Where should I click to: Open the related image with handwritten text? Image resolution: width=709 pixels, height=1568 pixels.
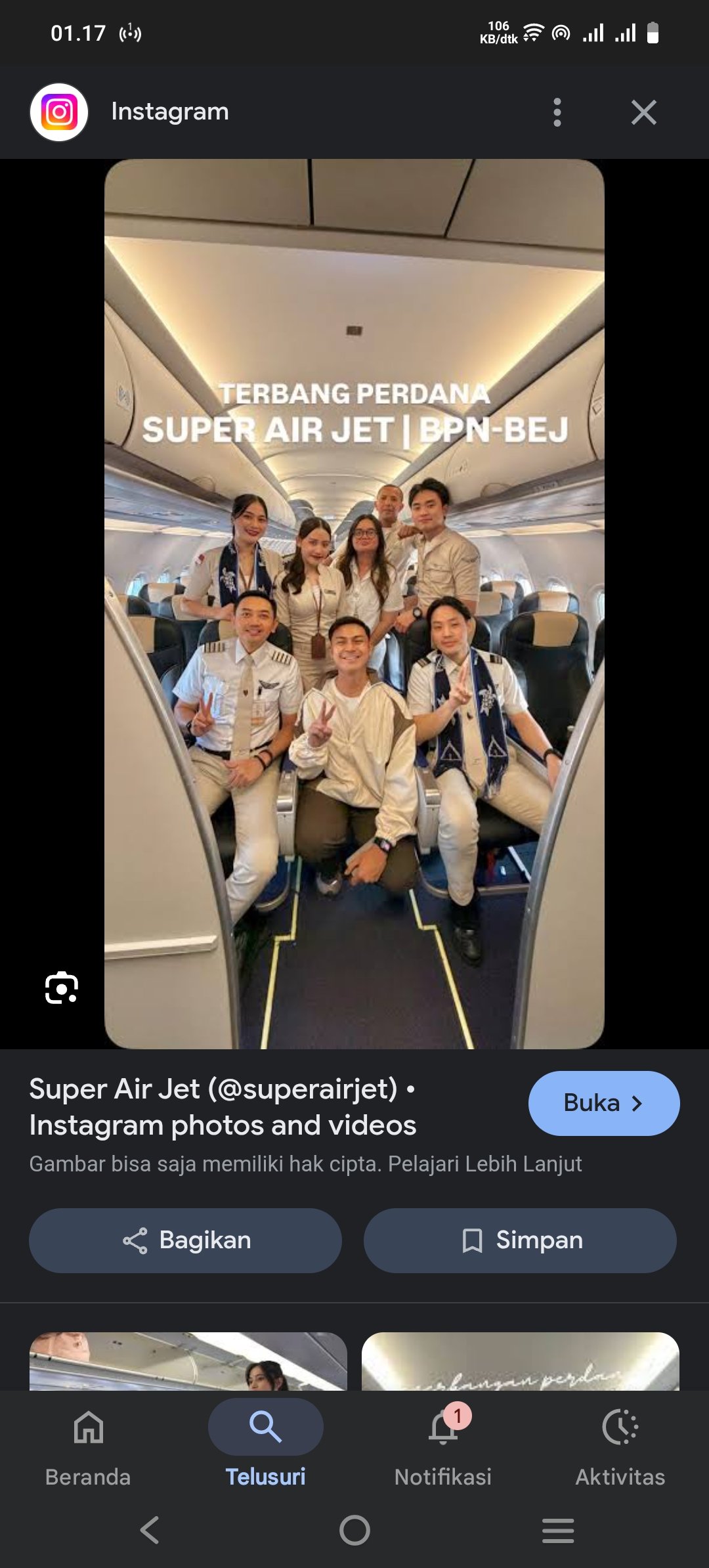click(x=520, y=1361)
